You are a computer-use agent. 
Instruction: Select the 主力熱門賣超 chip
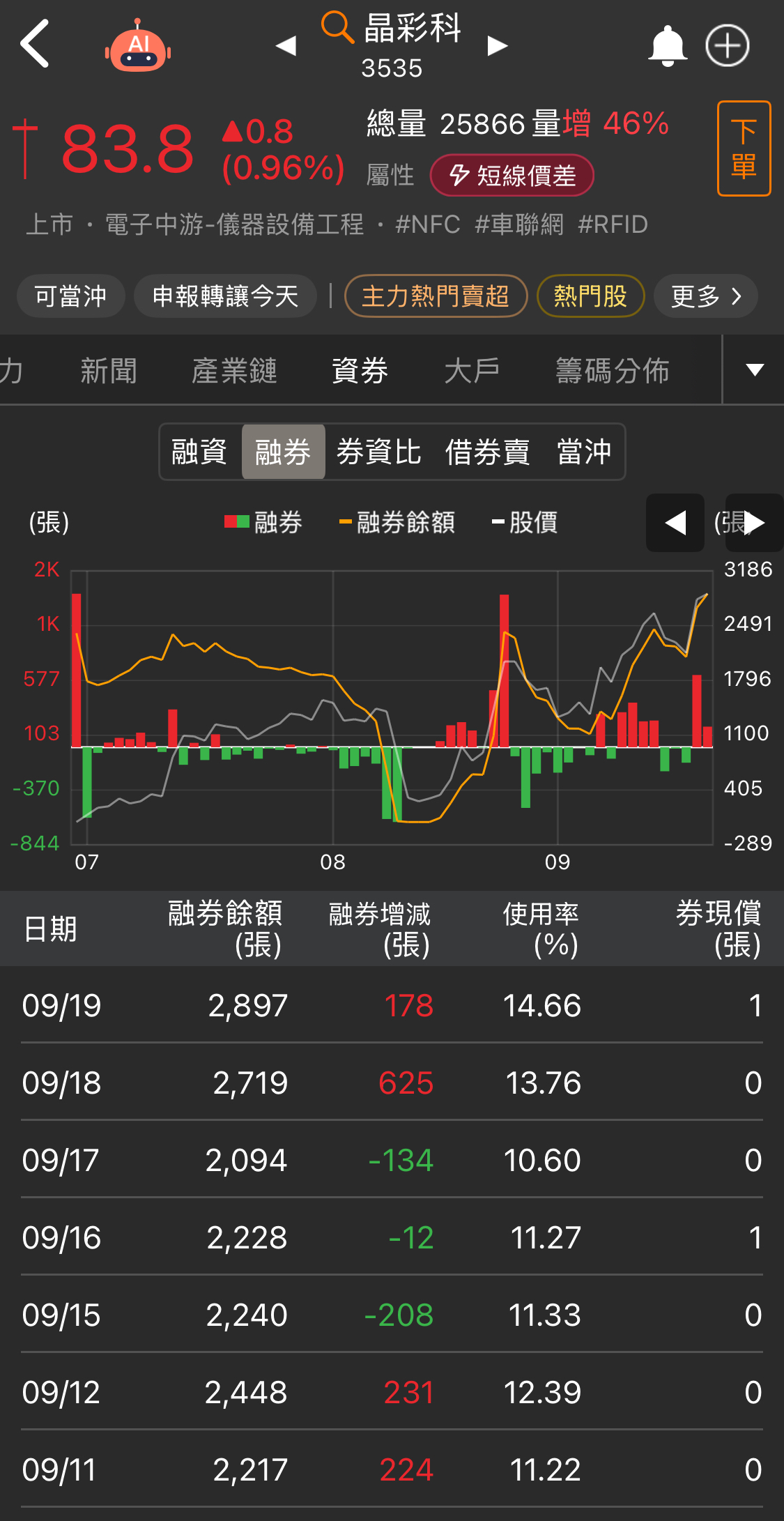[436, 296]
